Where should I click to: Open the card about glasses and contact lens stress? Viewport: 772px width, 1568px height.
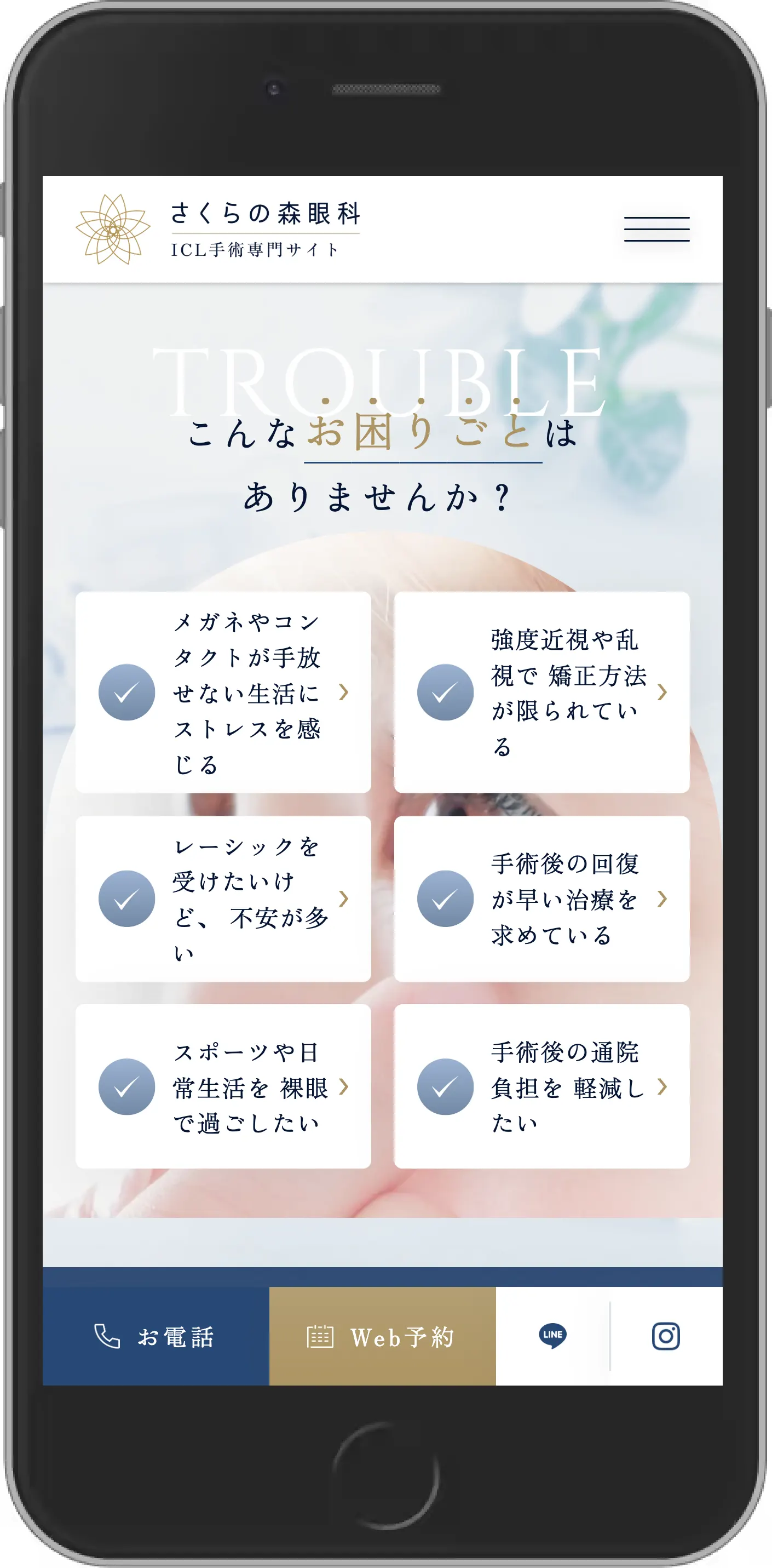click(x=223, y=692)
